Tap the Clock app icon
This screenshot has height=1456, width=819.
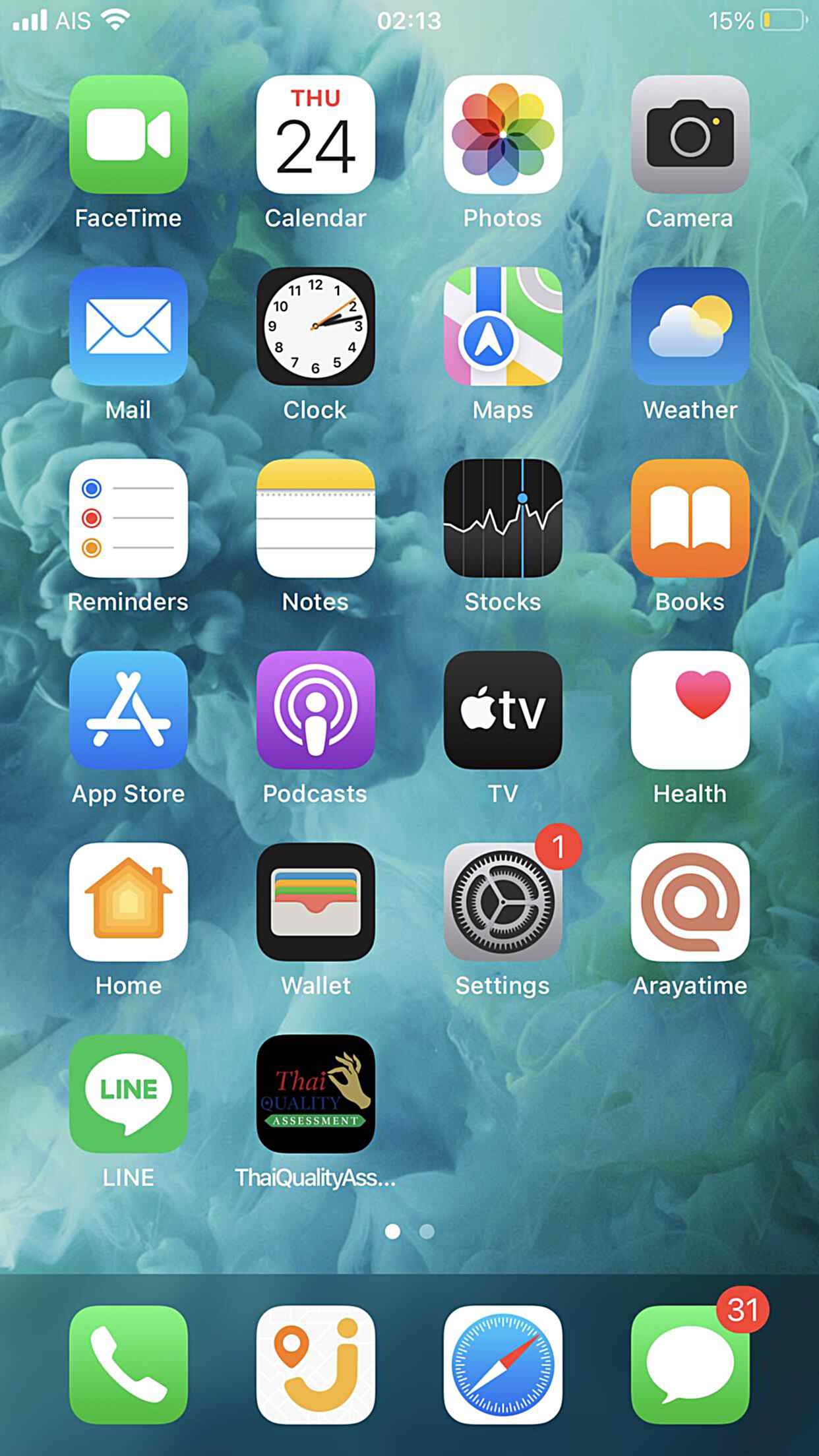[315, 326]
